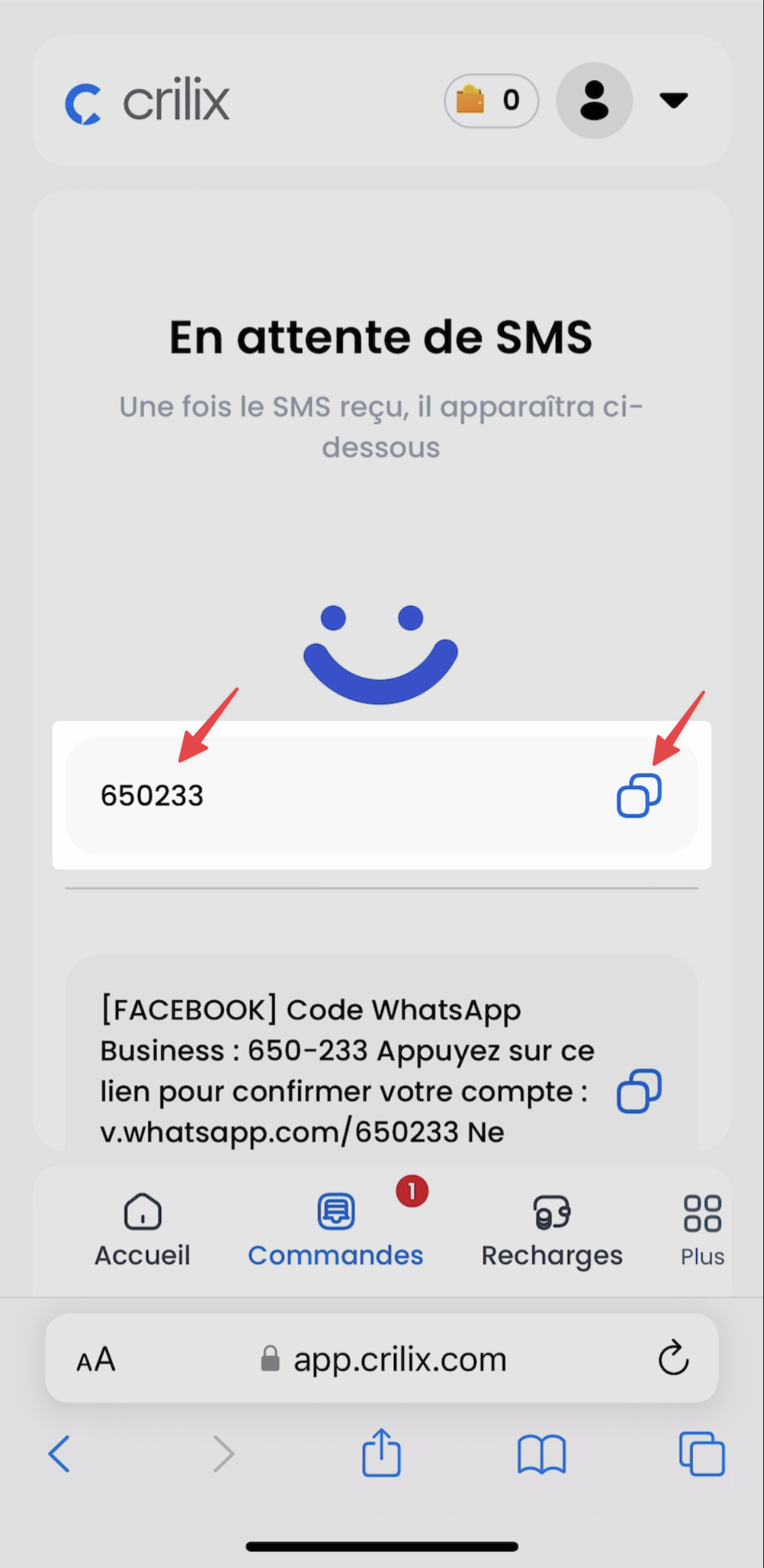Tap the crilix logo
This screenshot has width=764, height=1568.
(x=147, y=101)
